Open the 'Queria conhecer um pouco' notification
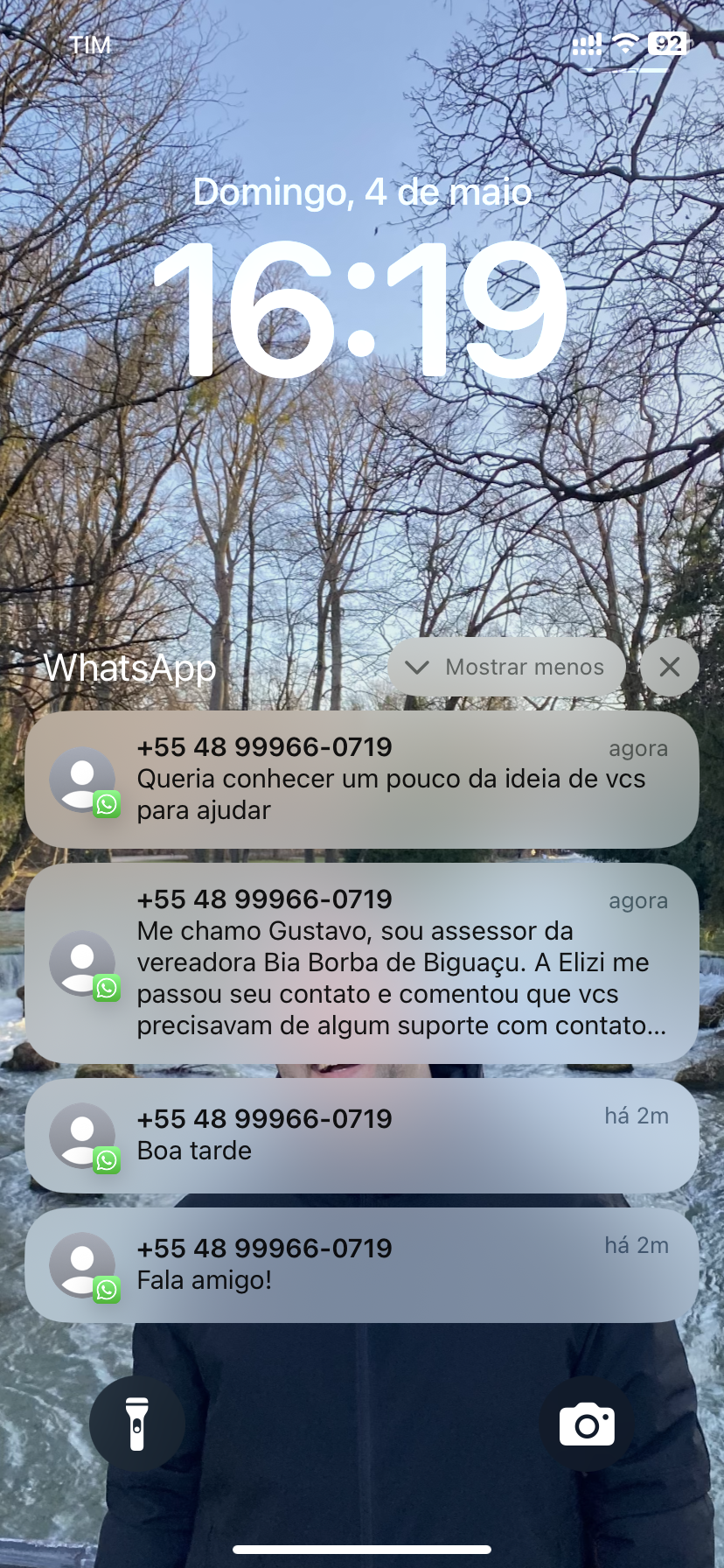The image size is (724, 1568). (362, 779)
